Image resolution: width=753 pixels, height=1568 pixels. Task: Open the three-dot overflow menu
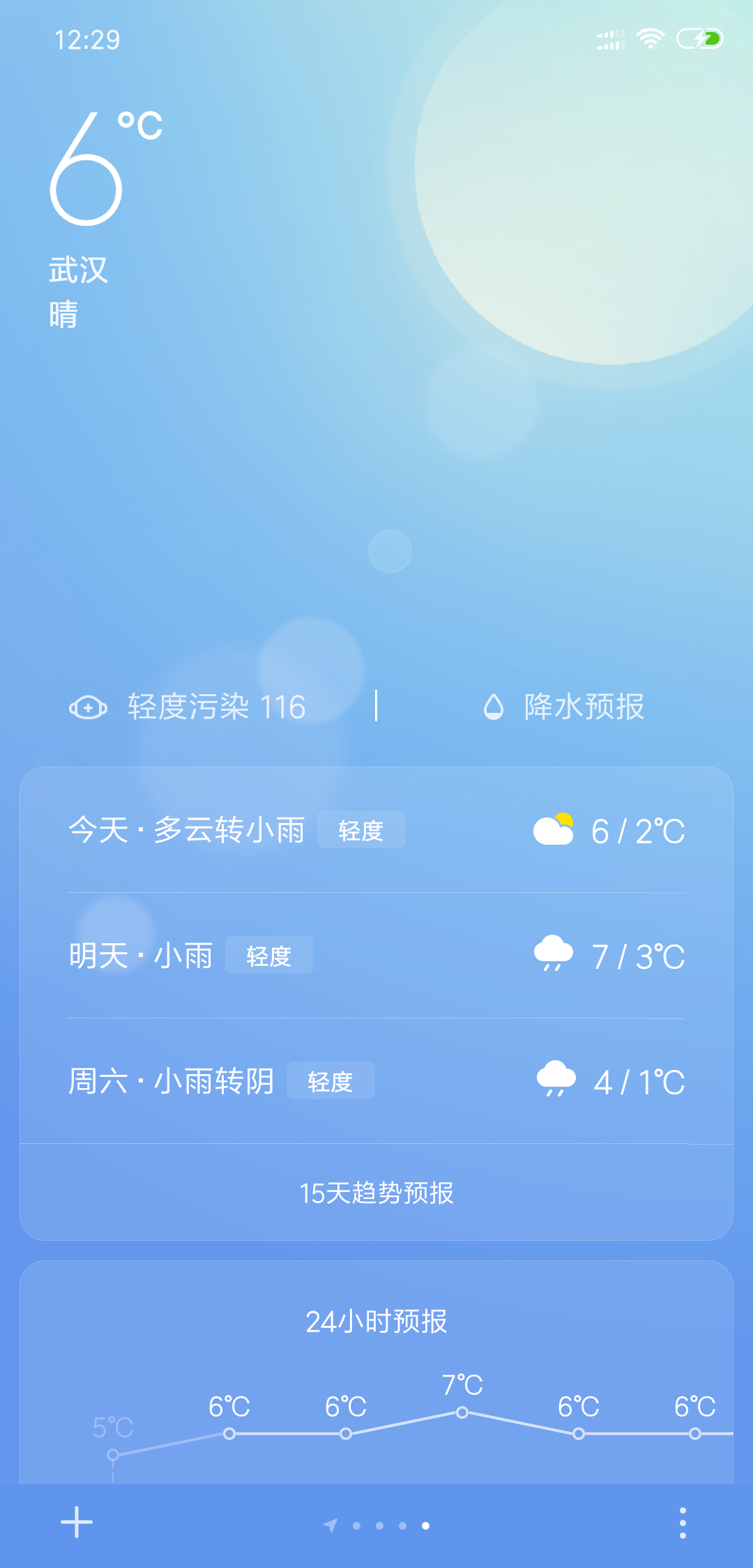(x=683, y=1523)
